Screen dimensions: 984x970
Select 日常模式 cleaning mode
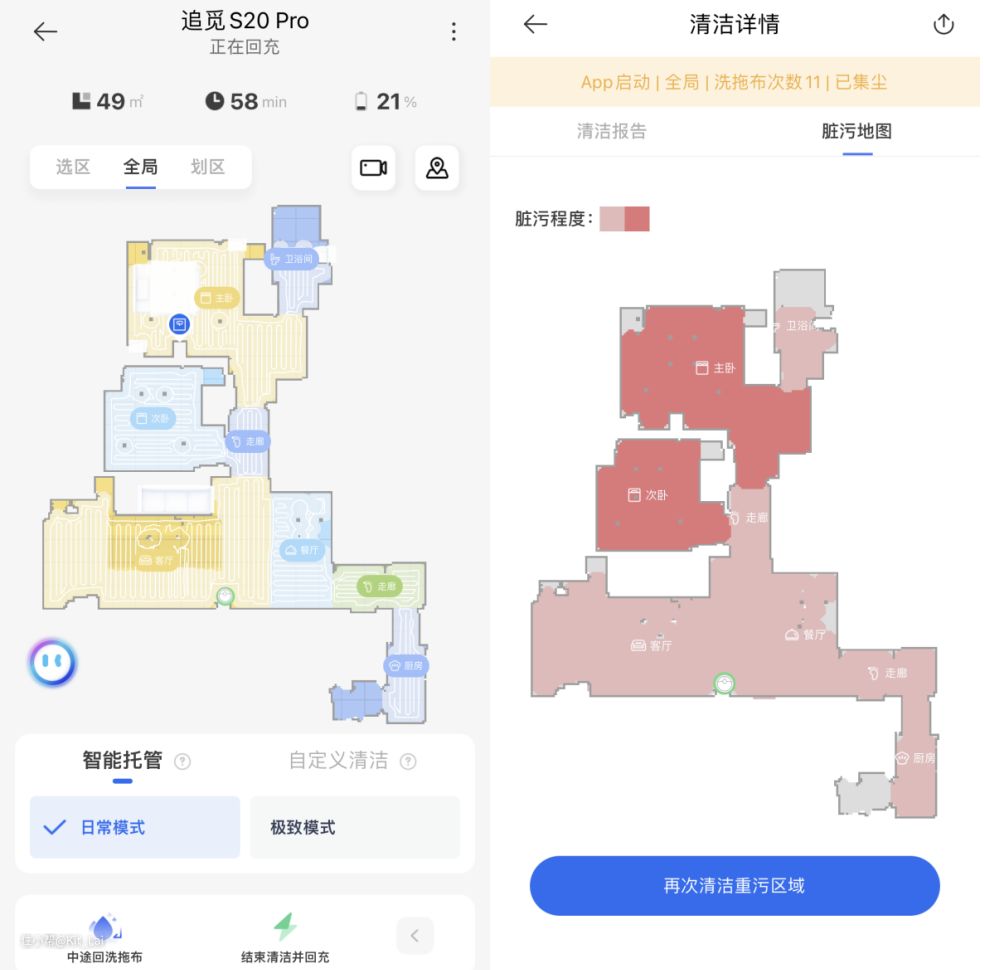pos(135,827)
